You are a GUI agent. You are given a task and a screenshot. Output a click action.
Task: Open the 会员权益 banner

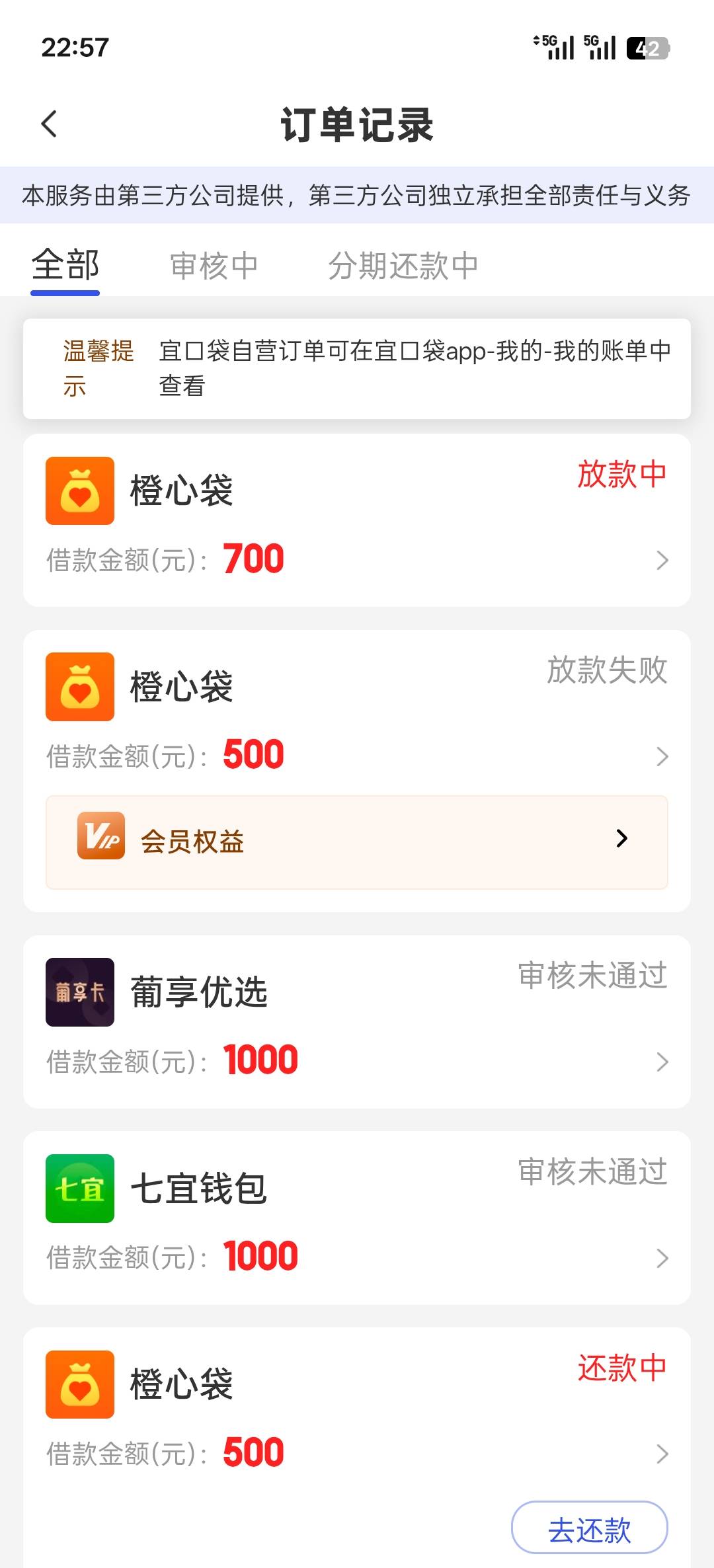[x=357, y=842]
